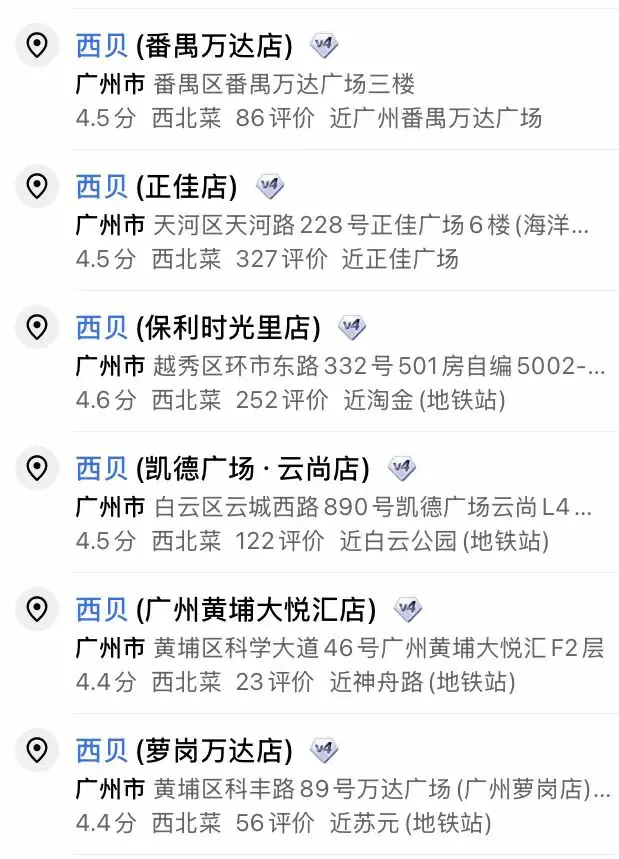Viewport: 619px width, 859px height.
Task: Tap the 西贝 萝岗万达店 row
Action: tap(184, 751)
